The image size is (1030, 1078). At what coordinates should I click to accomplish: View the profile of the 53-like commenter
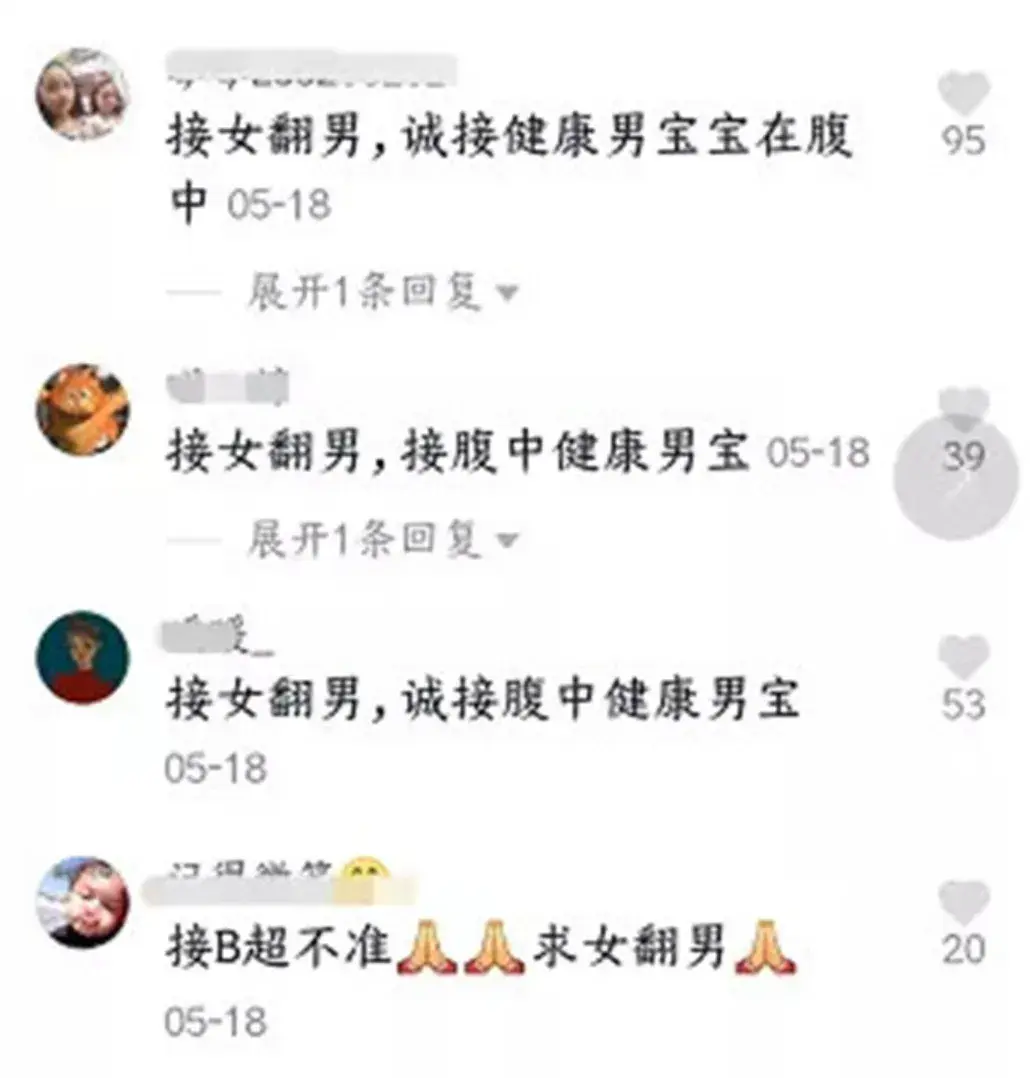83,657
